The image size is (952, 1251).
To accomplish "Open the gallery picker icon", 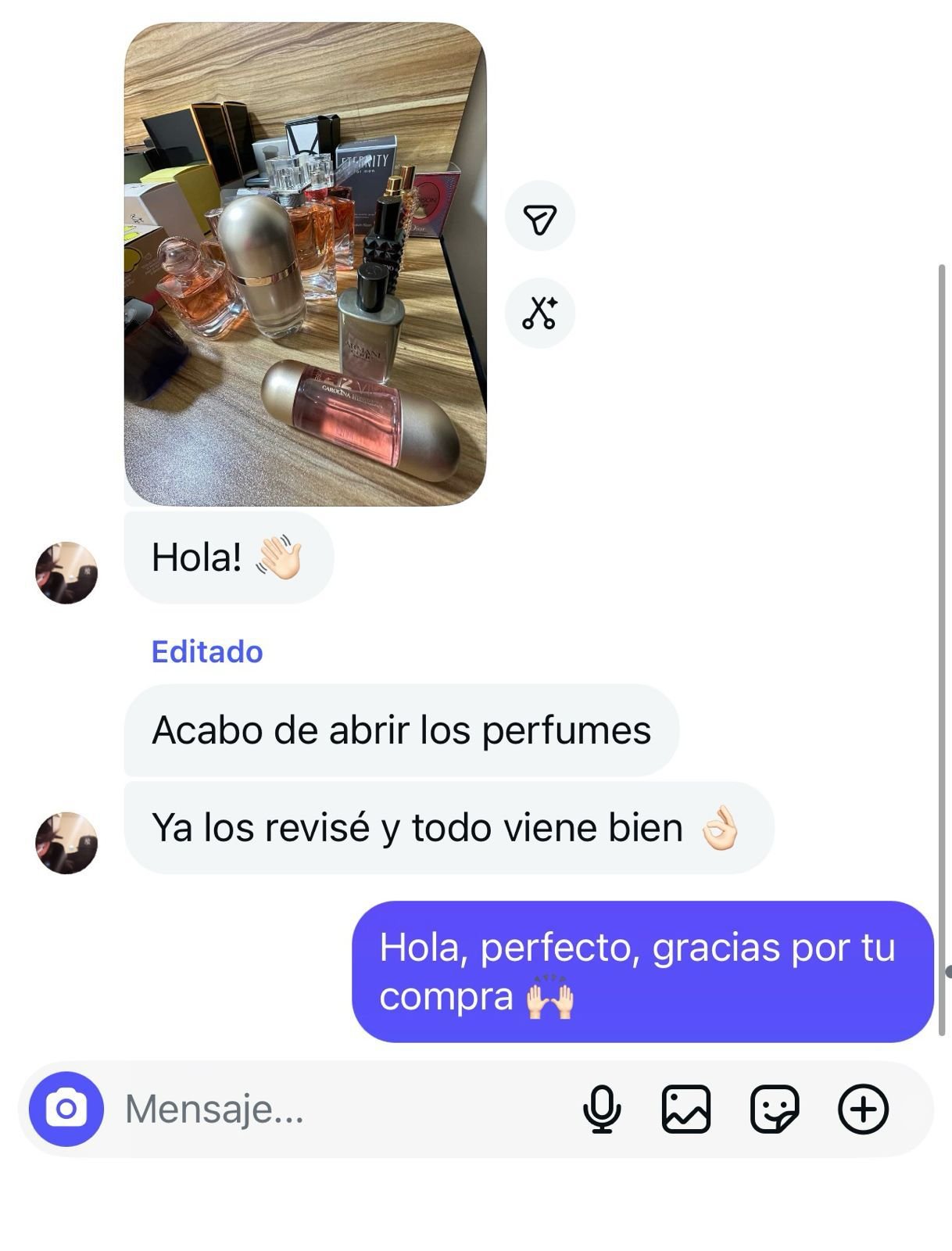I will click(686, 1109).
